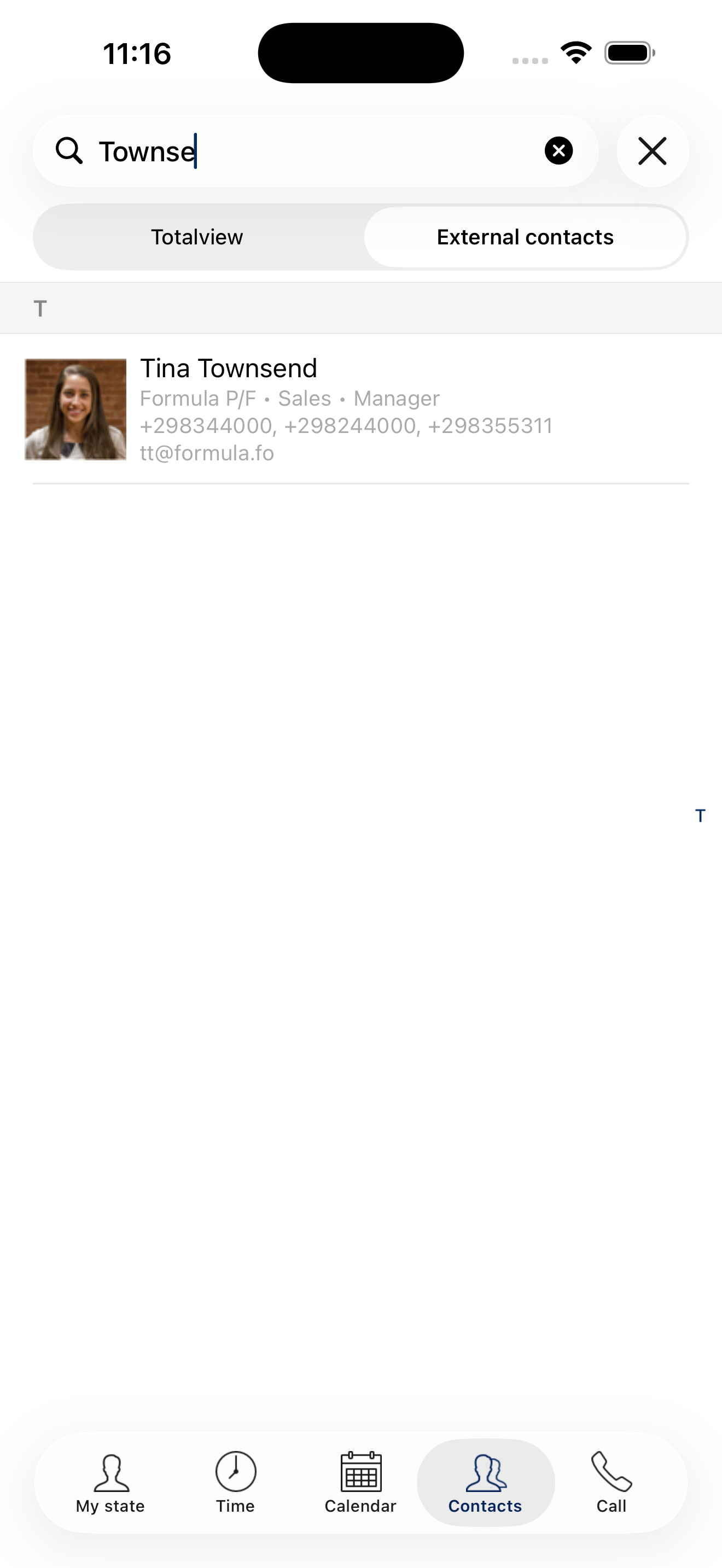Viewport: 722px width, 1568px height.
Task: Tap the search field containing Townse
Action: pos(316,150)
